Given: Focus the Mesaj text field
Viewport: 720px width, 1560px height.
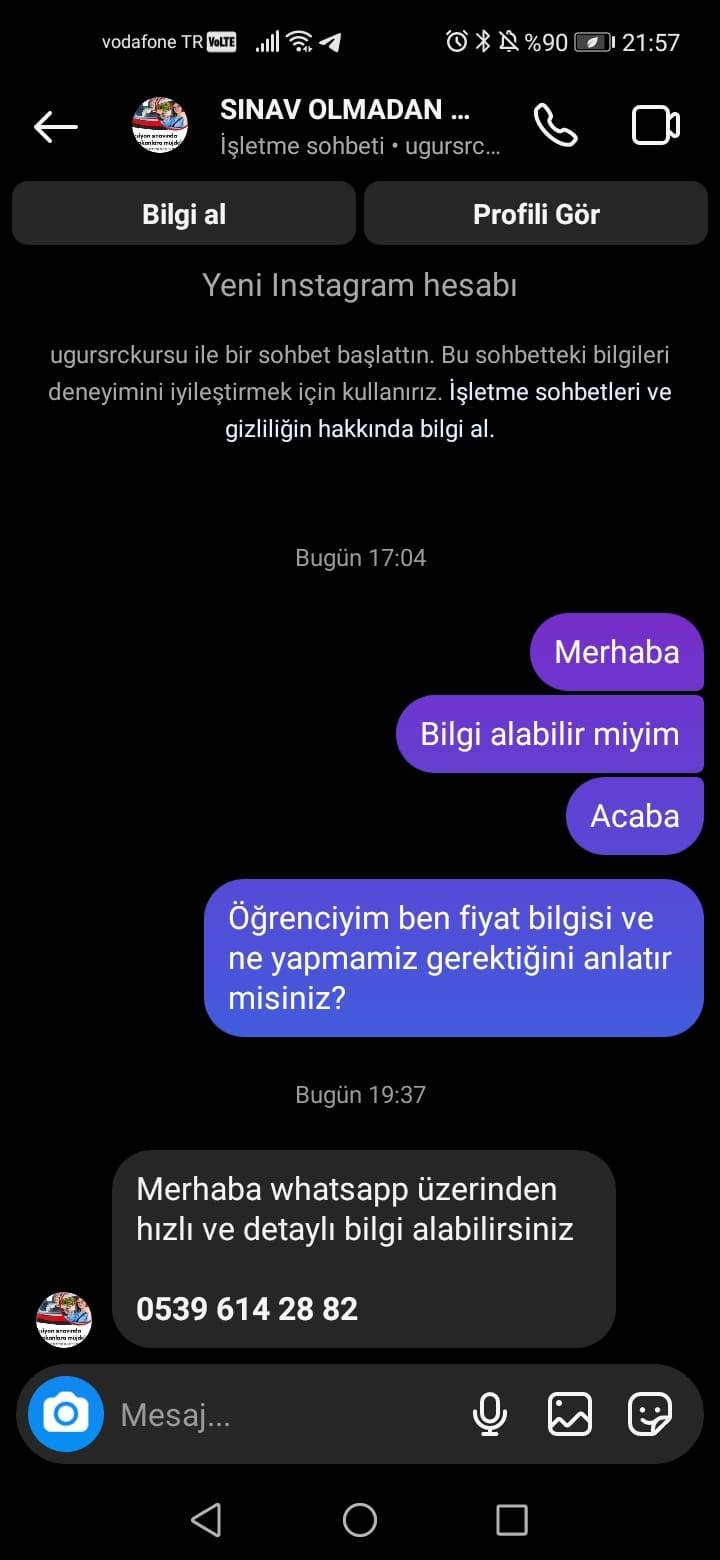Looking at the screenshot, I should coord(280,1414).
